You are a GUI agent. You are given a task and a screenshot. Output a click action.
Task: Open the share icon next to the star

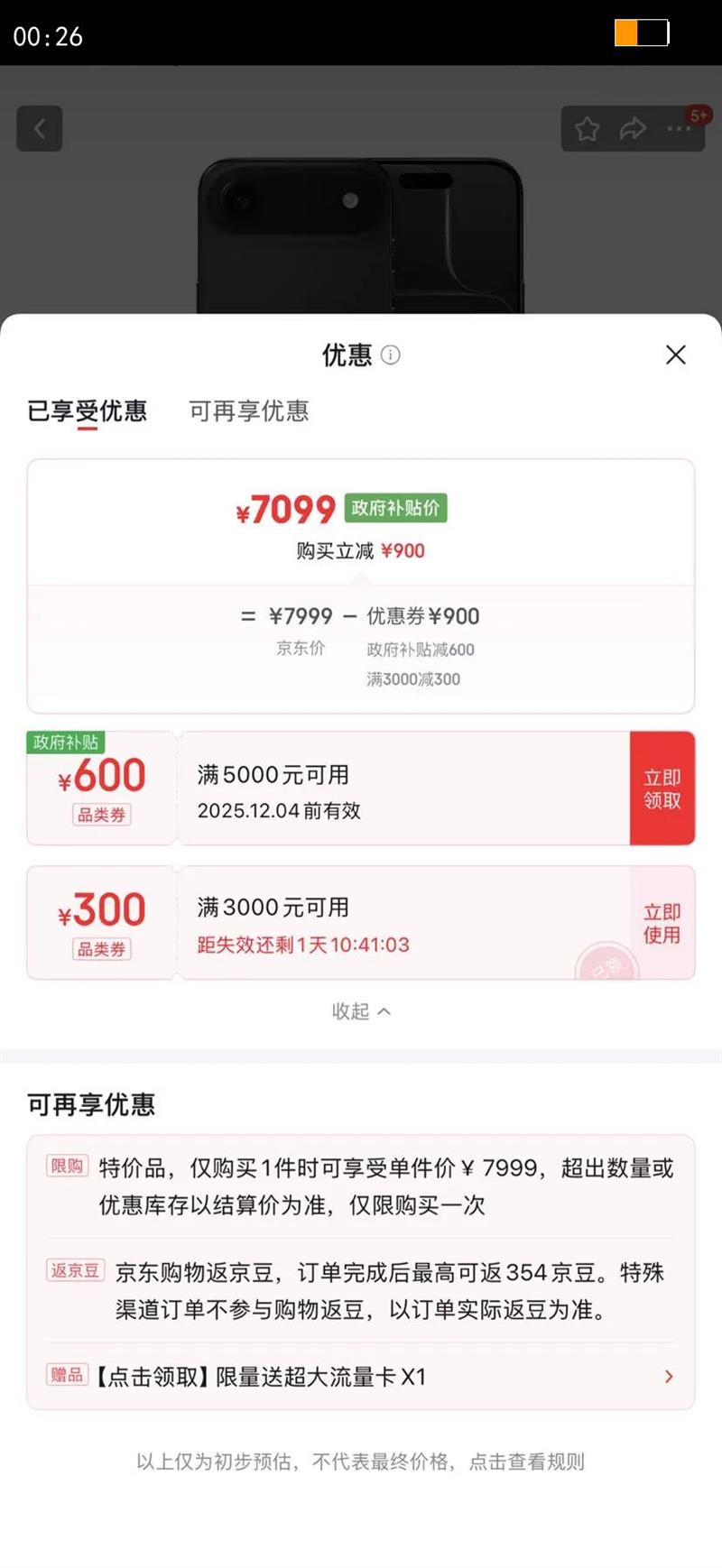coord(633,129)
